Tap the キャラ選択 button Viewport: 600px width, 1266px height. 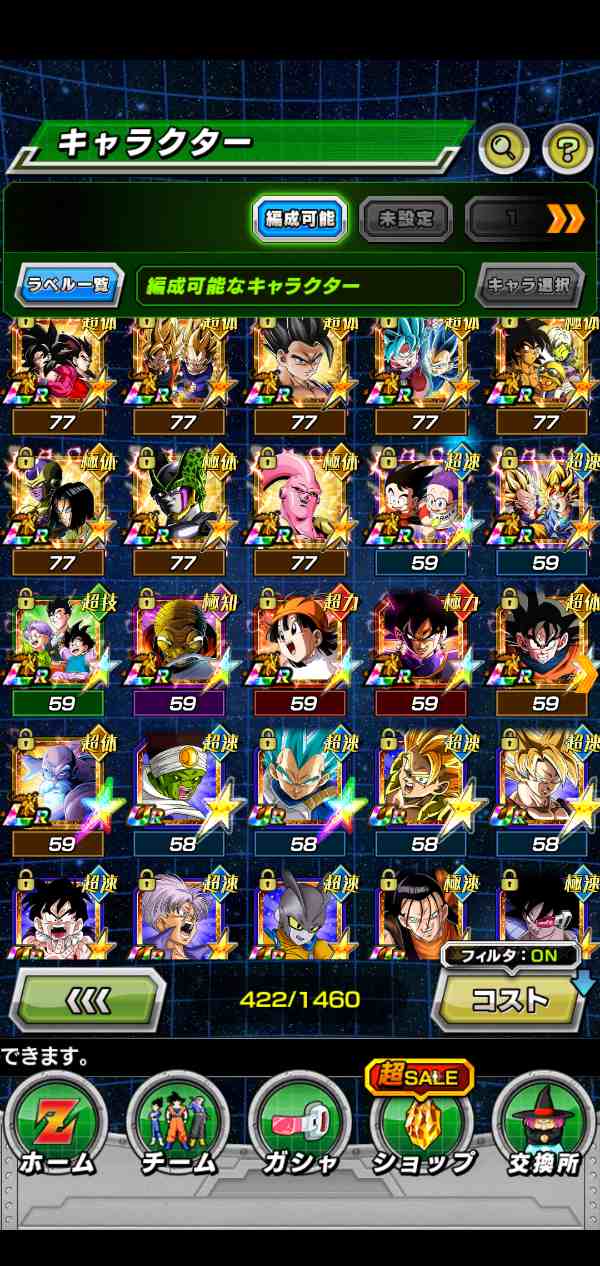[x=528, y=285]
